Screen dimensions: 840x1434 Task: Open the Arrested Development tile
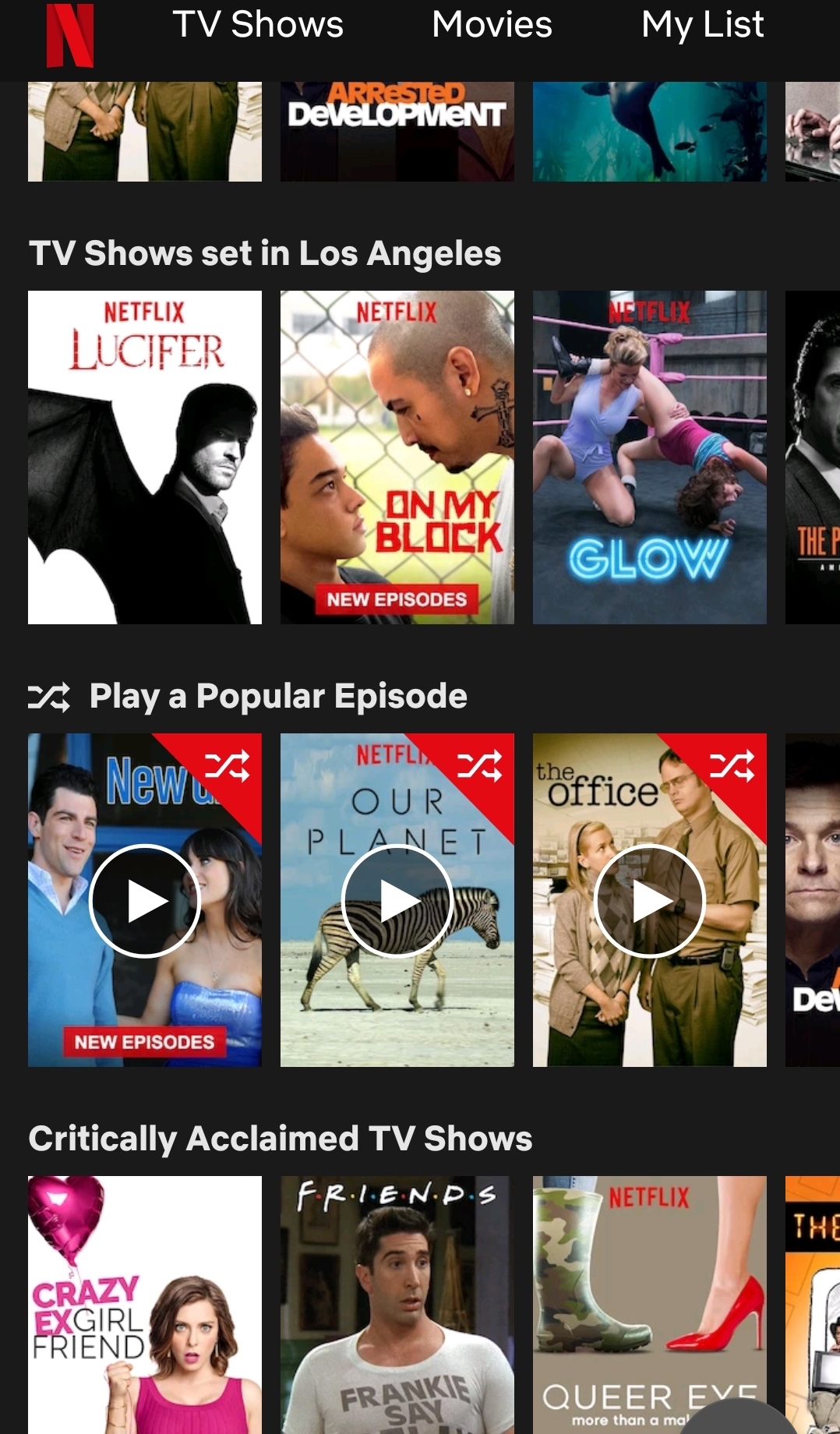pyautogui.click(x=397, y=131)
